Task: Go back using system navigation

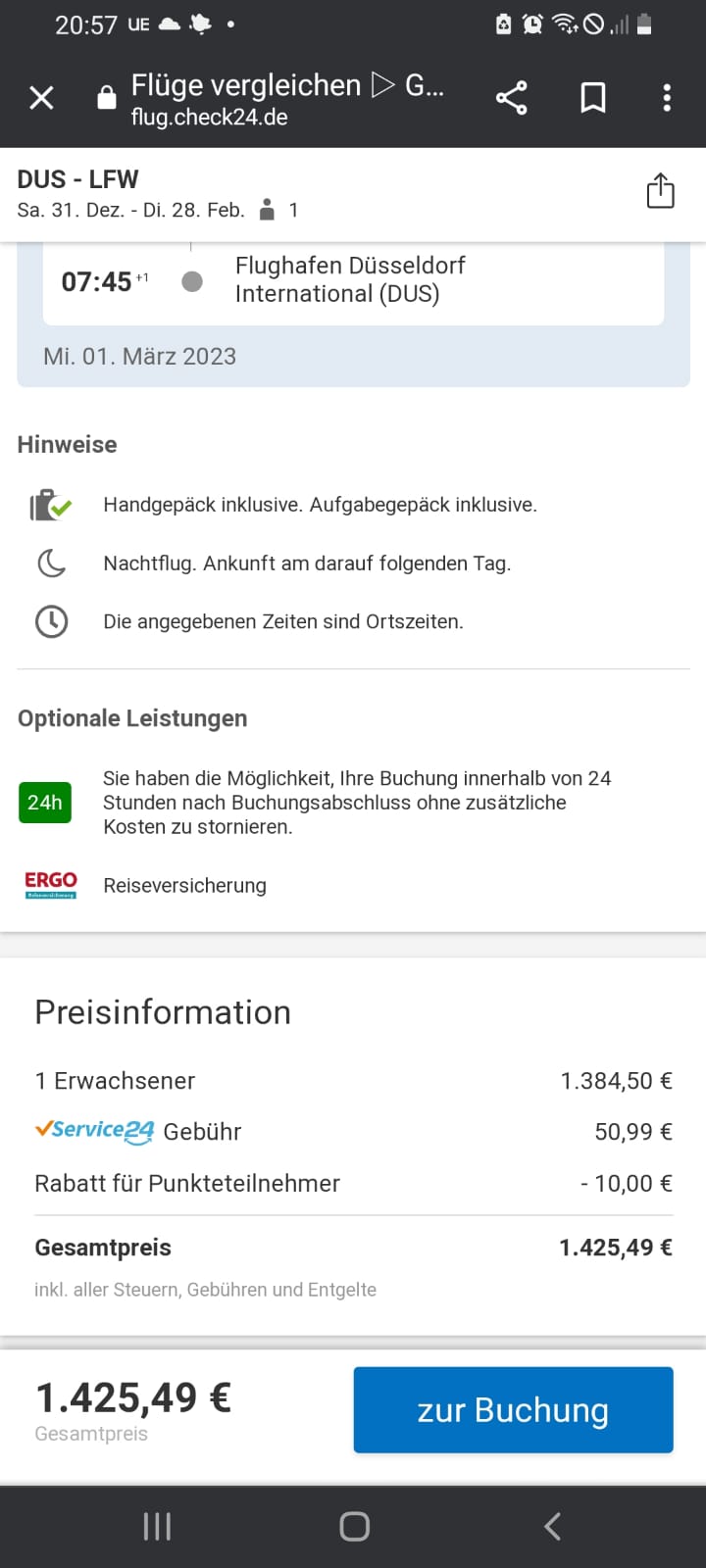Action: [552, 1526]
